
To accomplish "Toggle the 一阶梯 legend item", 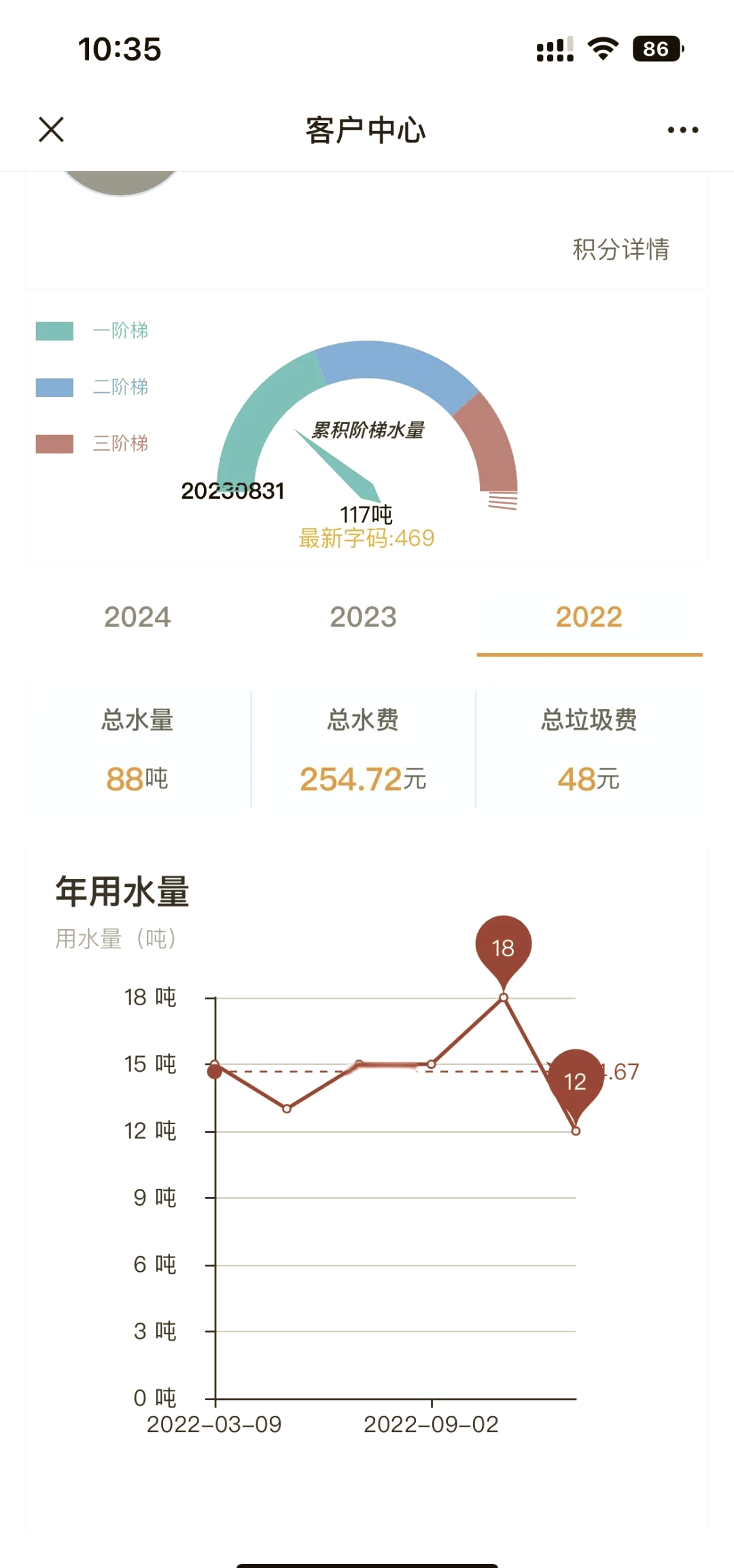I will click(92, 331).
